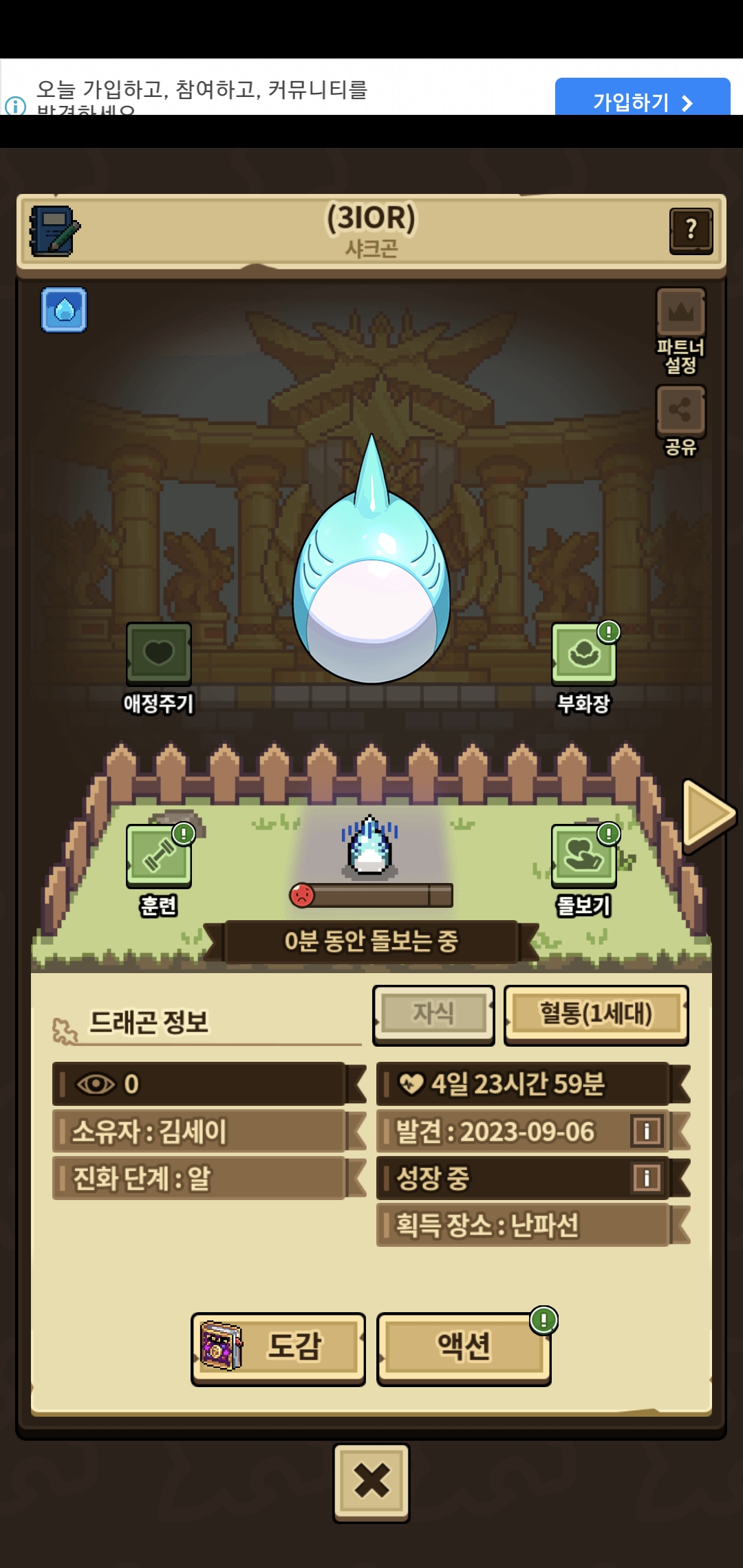Open the 자식 offspring tab
Image resolution: width=743 pixels, height=1568 pixels.
[433, 1014]
